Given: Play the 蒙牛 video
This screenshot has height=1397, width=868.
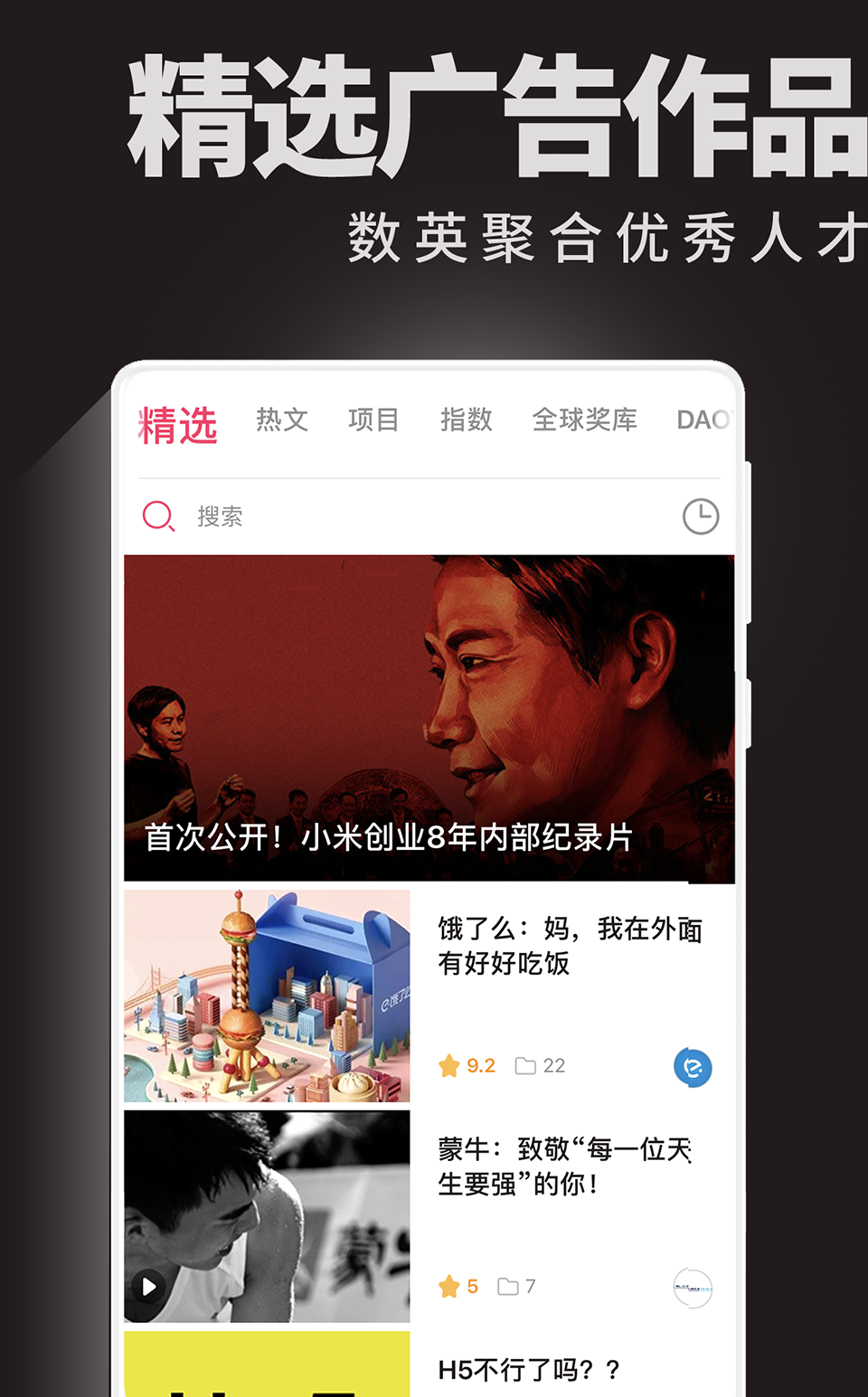Looking at the screenshot, I should coord(148,1286).
